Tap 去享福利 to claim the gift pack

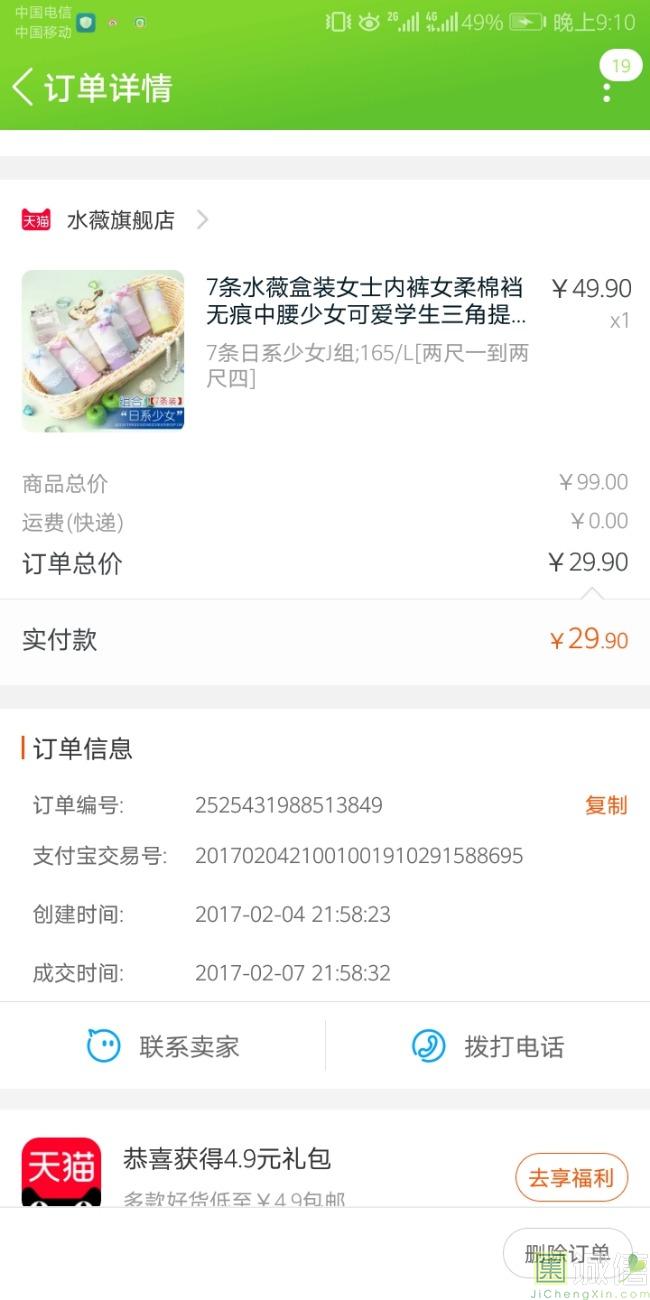572,1178
